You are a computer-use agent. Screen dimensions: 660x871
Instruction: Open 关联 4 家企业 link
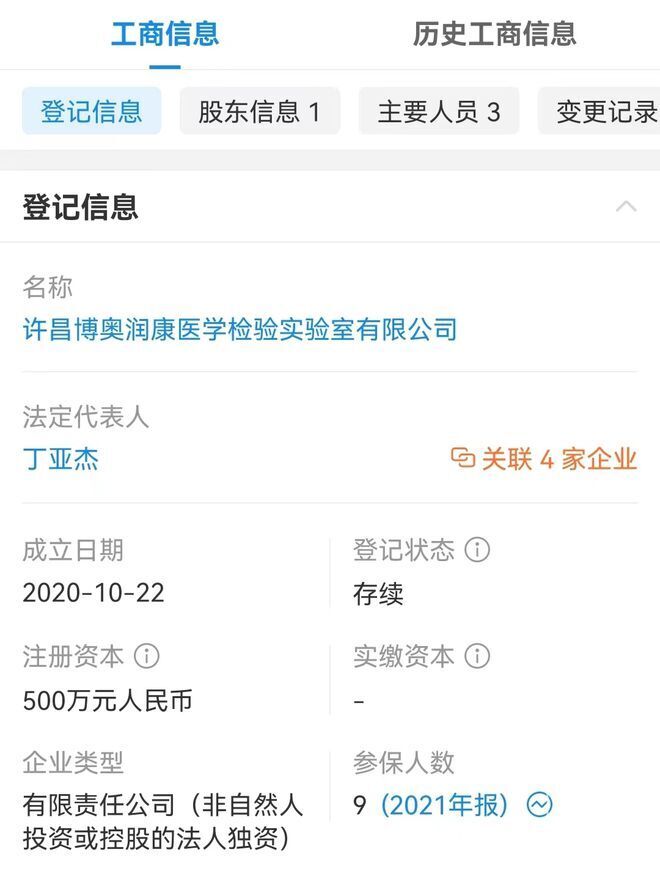coord(544,459)
